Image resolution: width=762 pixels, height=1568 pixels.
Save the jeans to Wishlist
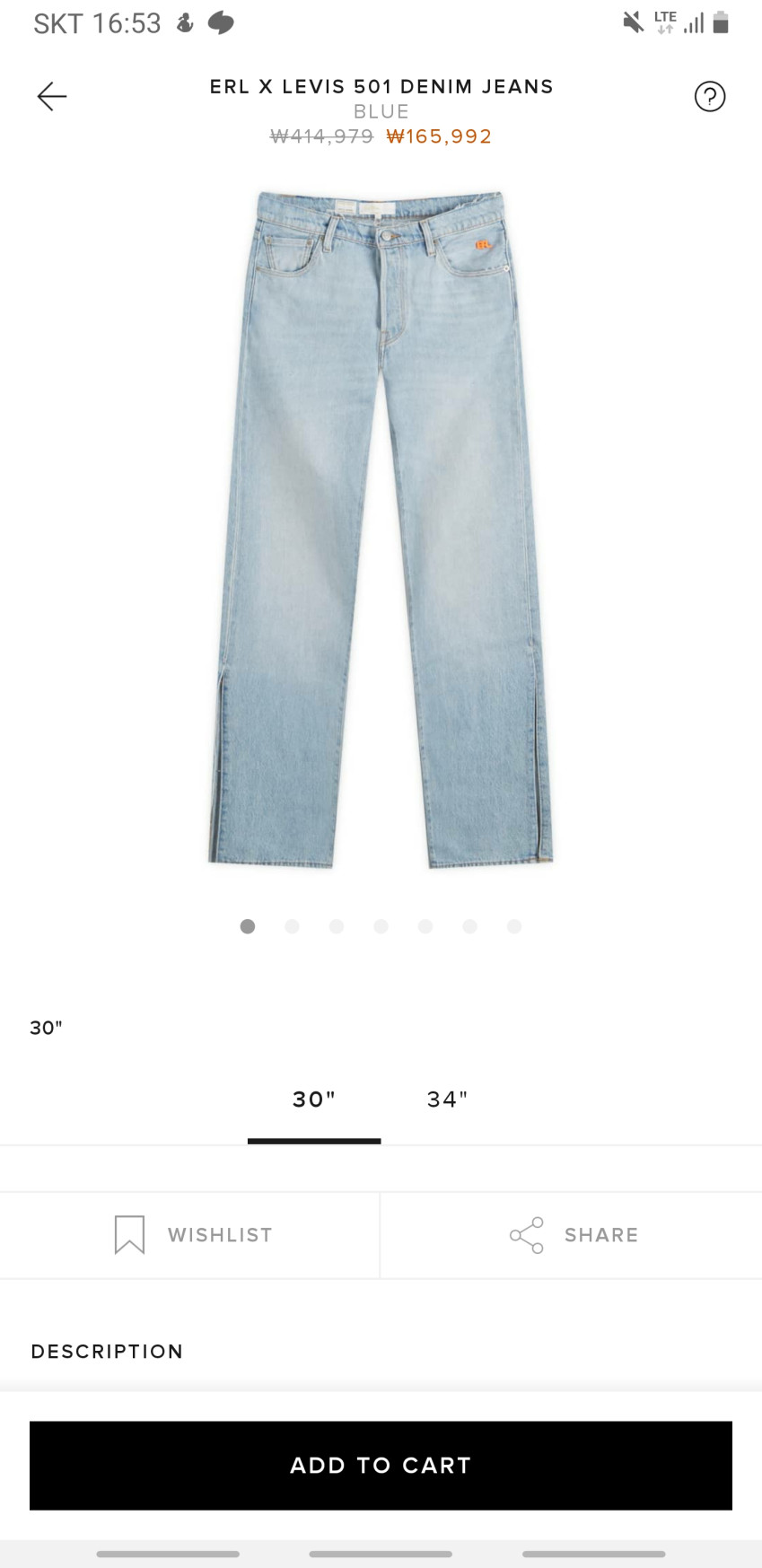[190, 1235]
